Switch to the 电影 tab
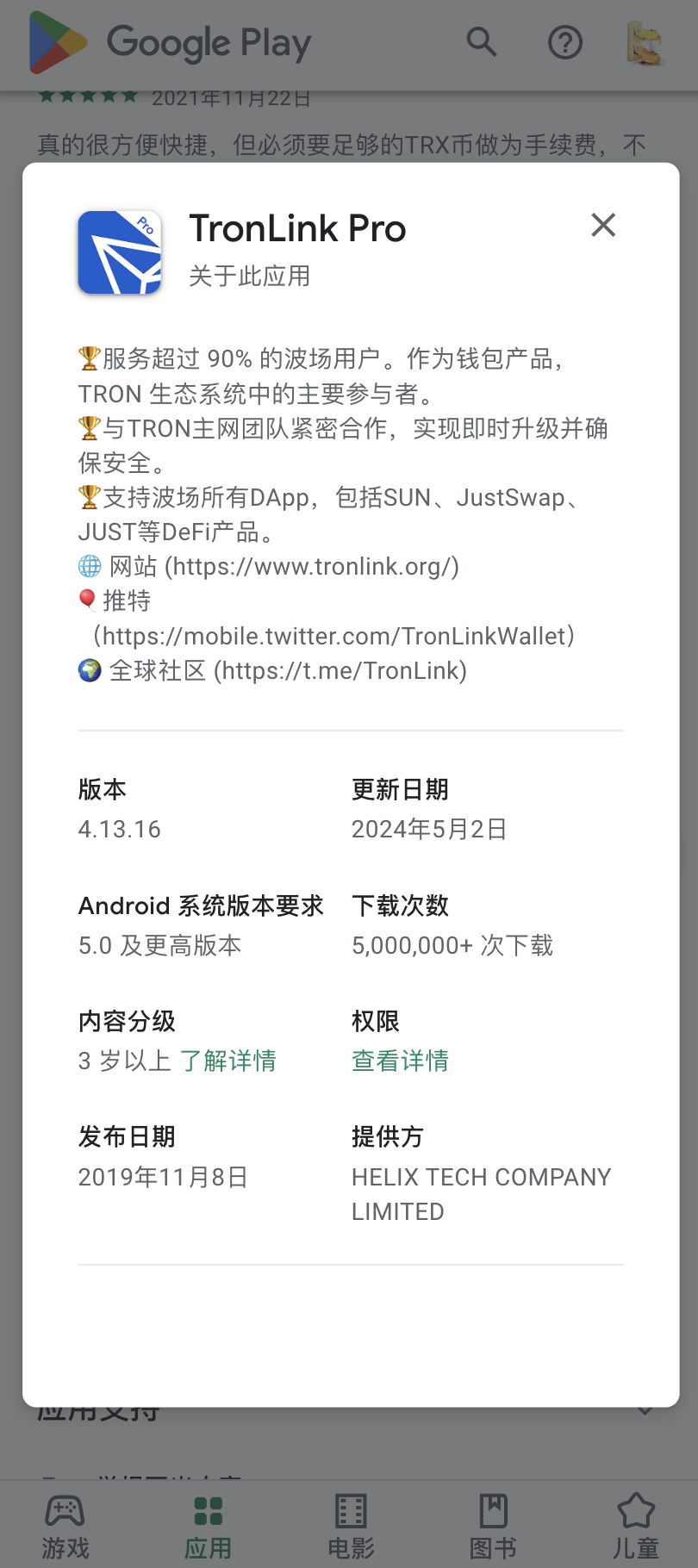The width and height of the screenshot is (698, 1568). [351, 1526]
